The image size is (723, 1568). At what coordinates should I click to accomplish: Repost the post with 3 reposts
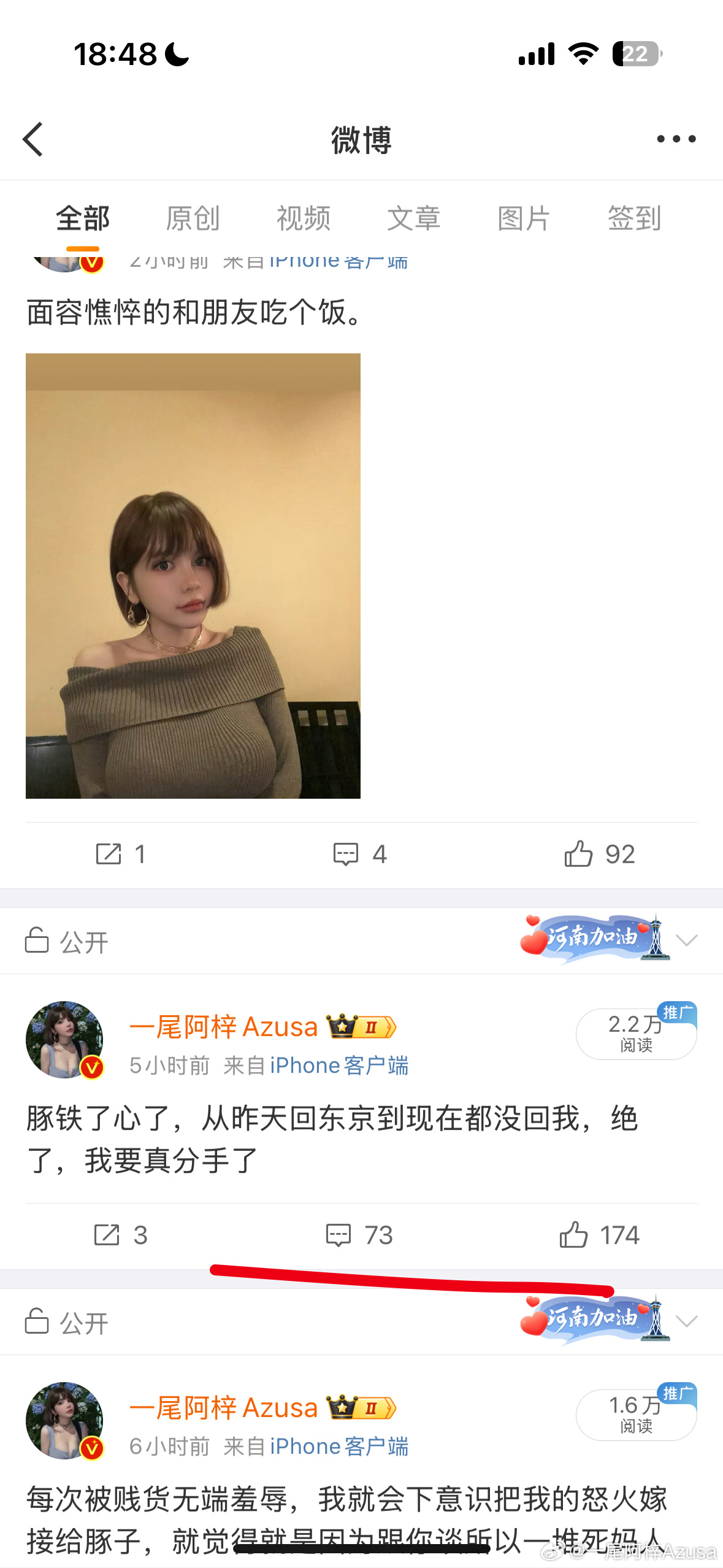pyautogui.click(x=121, y=1235)
